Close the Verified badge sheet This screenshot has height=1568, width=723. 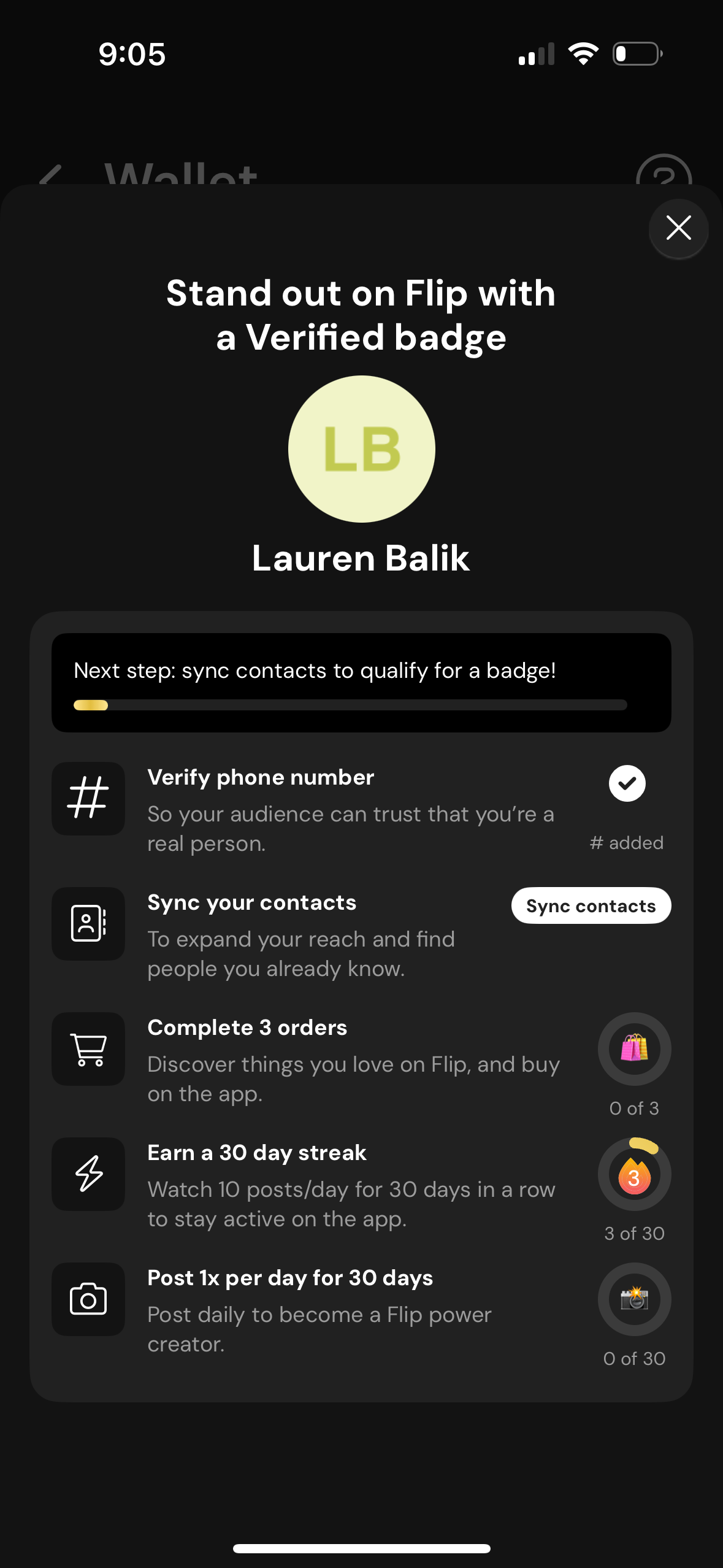678,228
